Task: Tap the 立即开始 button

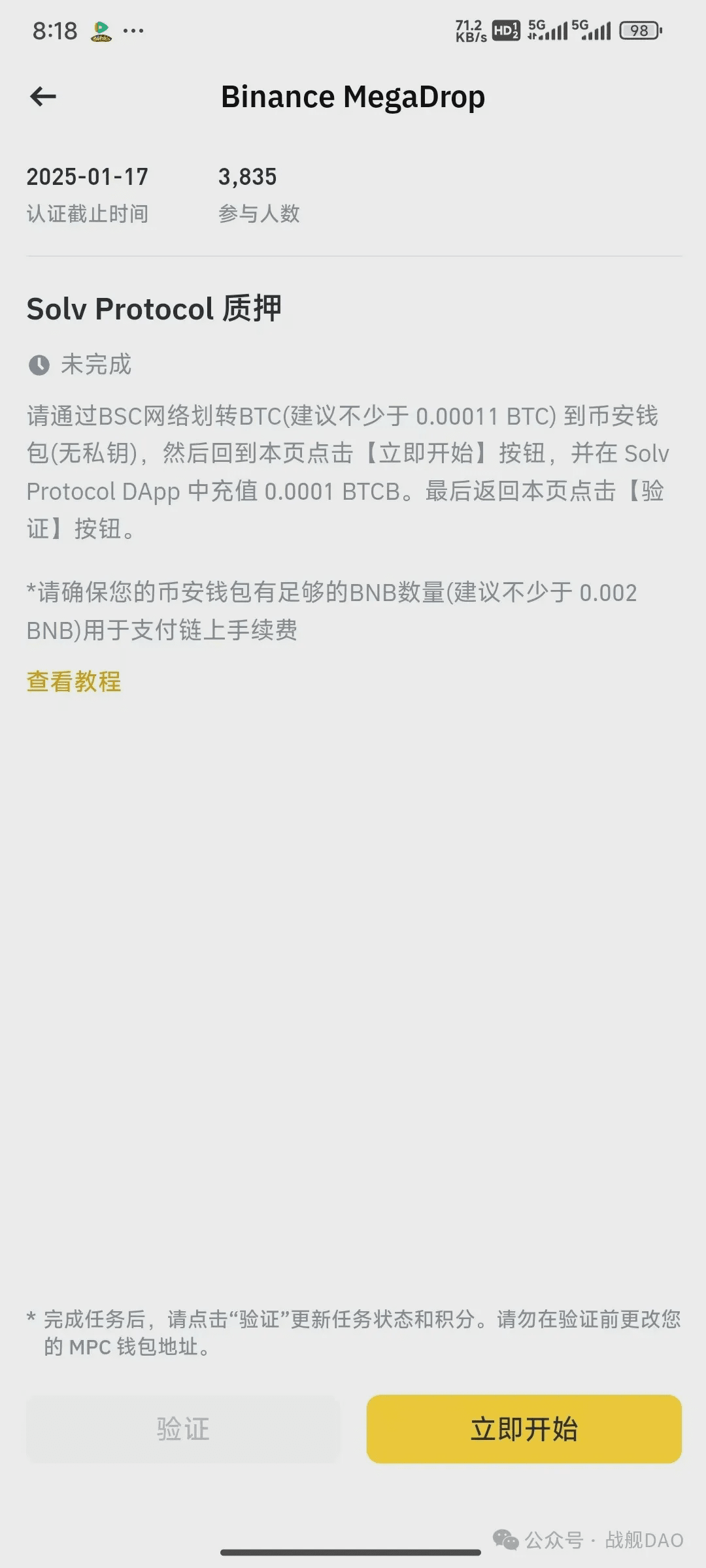Action: point(523,1429)
